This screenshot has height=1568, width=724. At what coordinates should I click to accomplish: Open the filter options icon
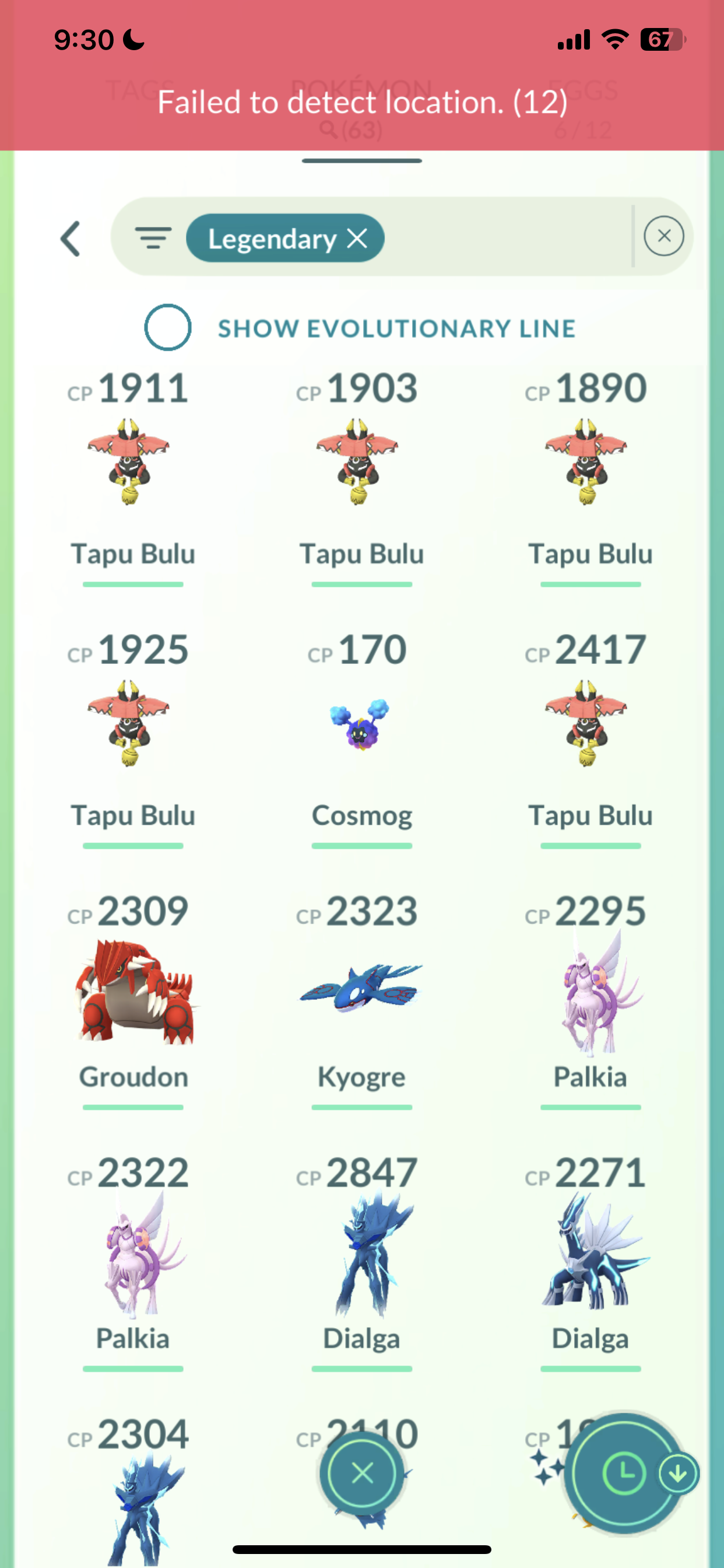153,238
